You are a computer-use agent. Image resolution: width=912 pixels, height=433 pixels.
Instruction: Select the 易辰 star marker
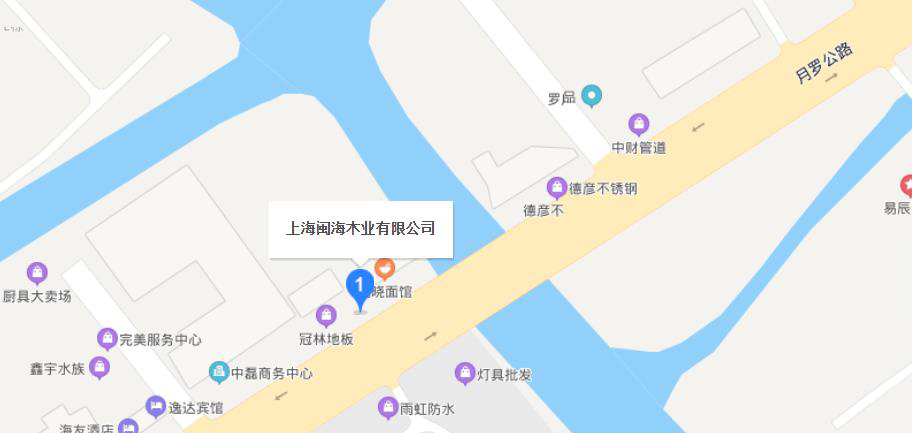[x=906, y=186]
